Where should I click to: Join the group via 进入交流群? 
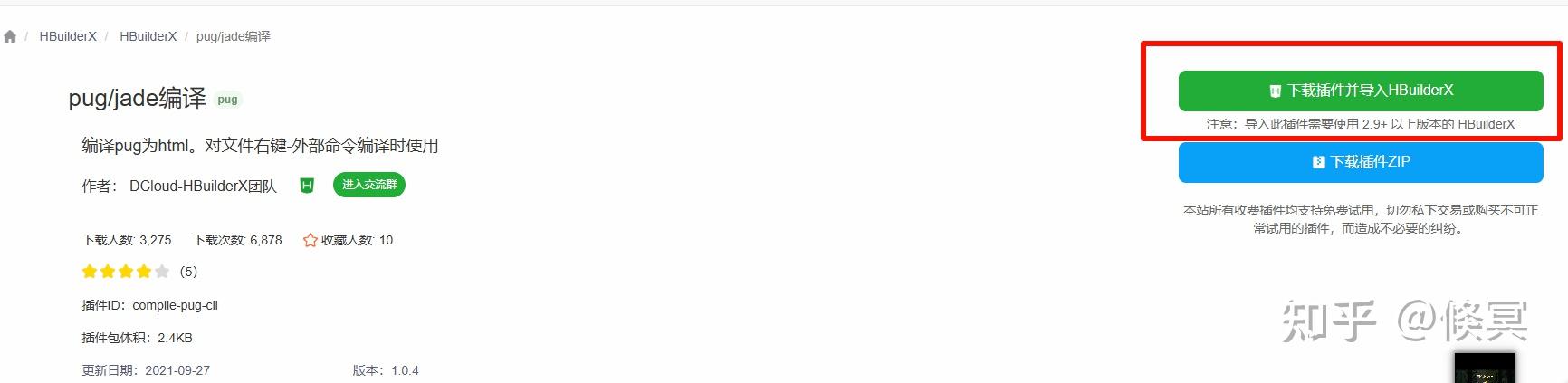(x=368, y=185)
